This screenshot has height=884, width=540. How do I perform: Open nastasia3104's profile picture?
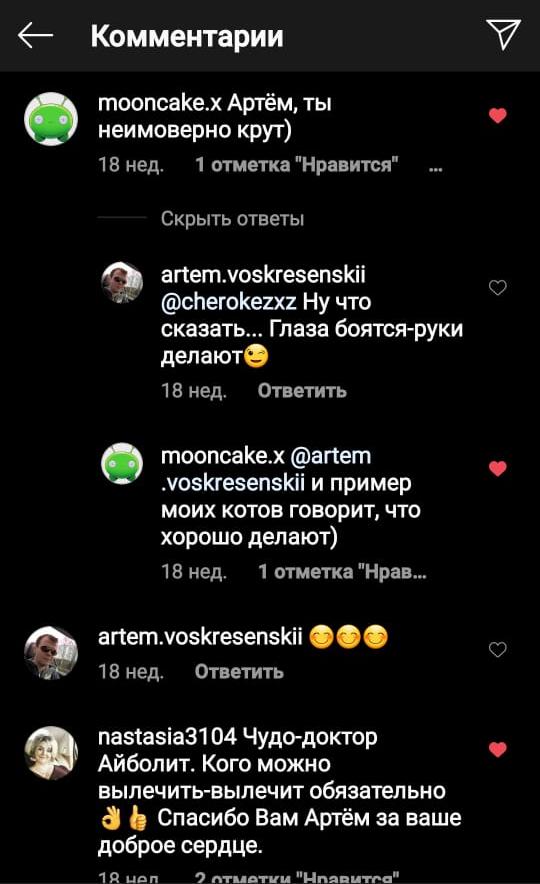51,753
